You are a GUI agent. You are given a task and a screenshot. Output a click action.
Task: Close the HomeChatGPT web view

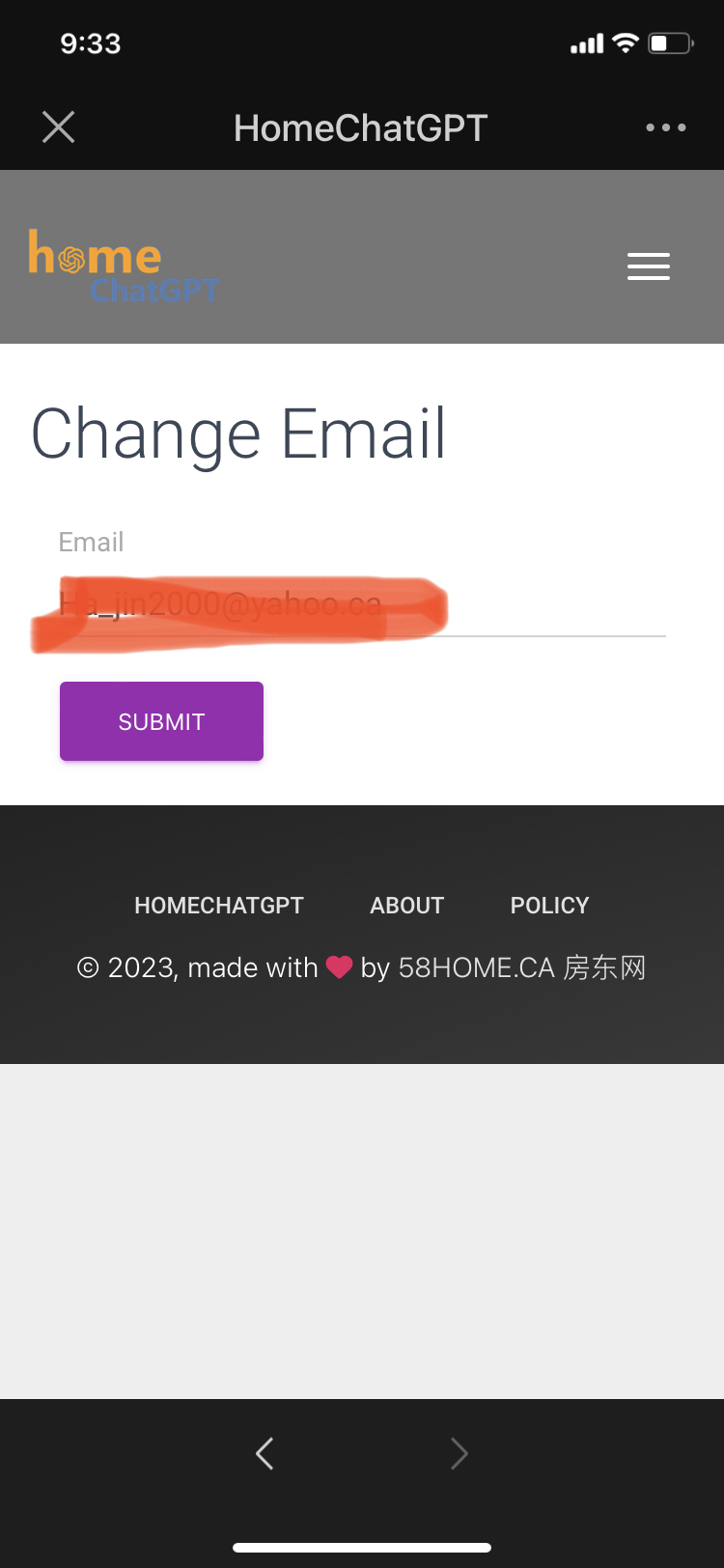tap(59, 126)
